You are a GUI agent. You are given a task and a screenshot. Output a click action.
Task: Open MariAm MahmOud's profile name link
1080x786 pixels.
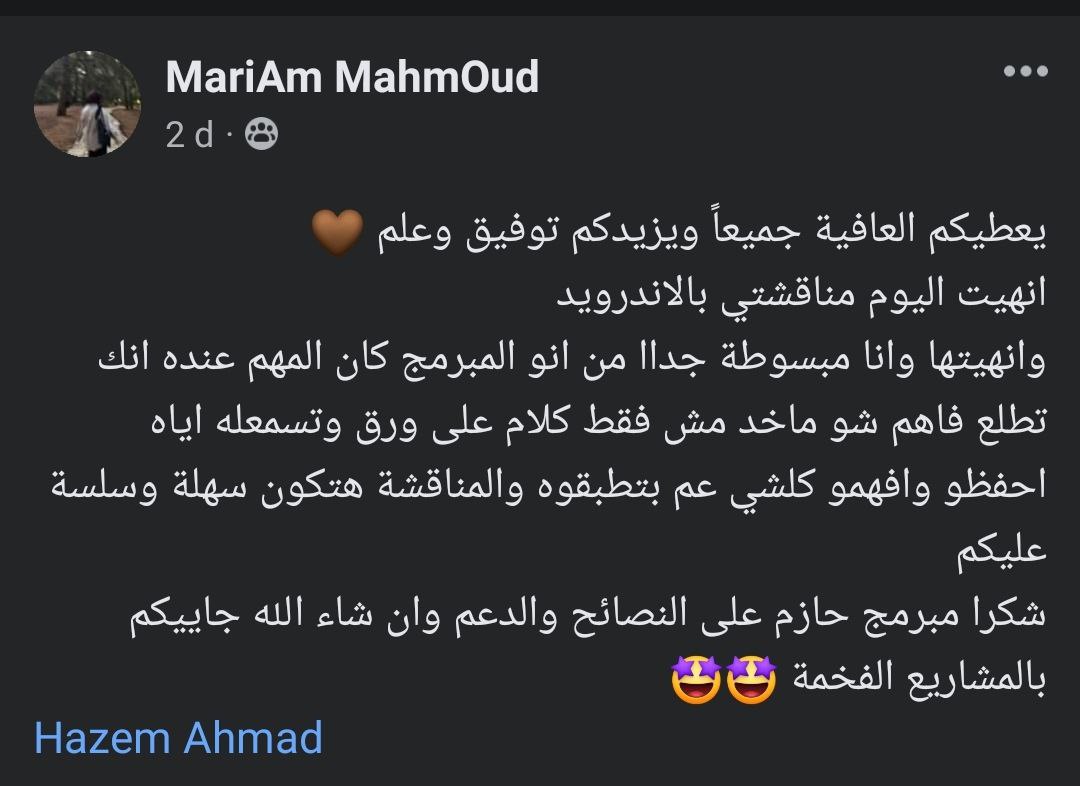(x=352, y=77)
